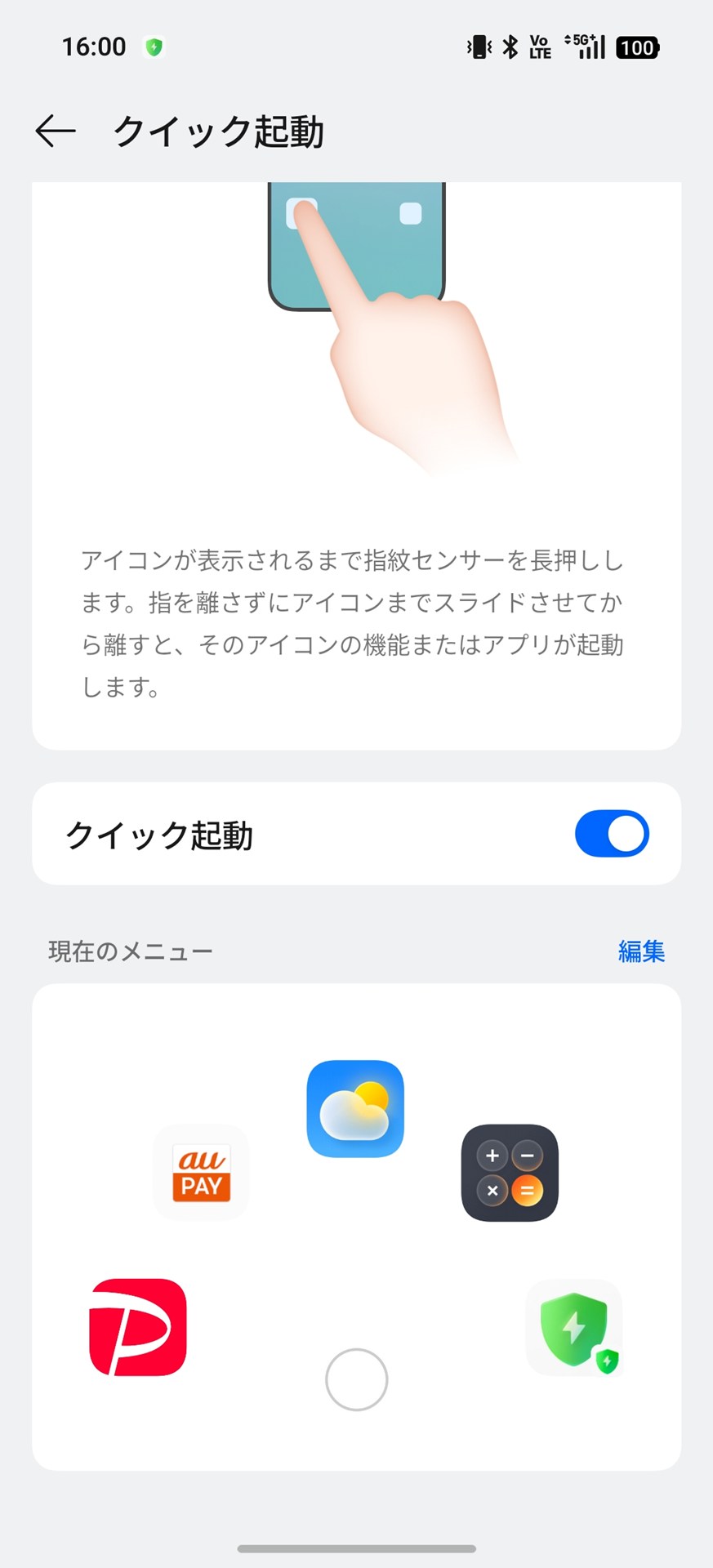713x1568 pixels.
Task: Tap the fingerprint tutorial illustration
Action: point(355,327)
